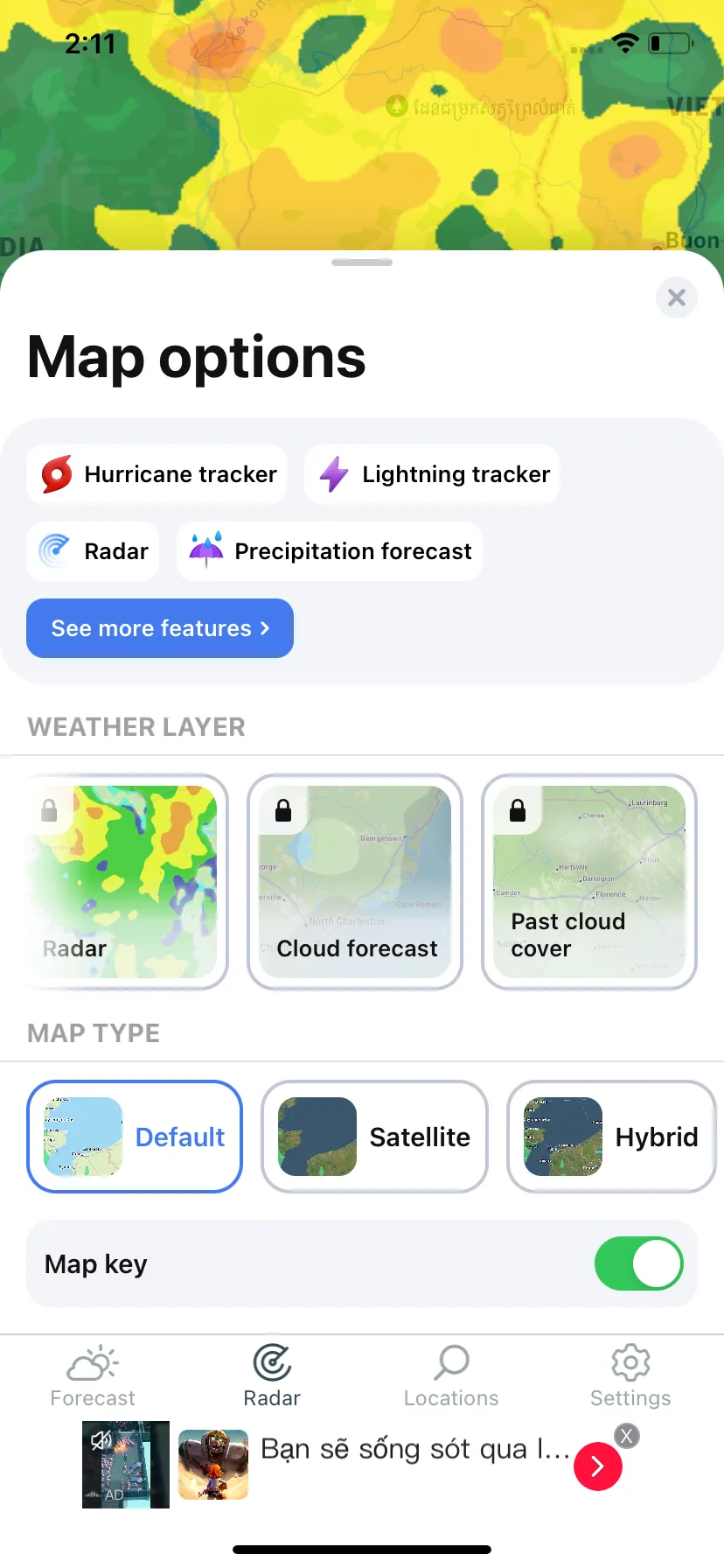Turn off the Map key toggle
The image size is (724, 1568).
pyautogui.click(x=638, y=1263)
